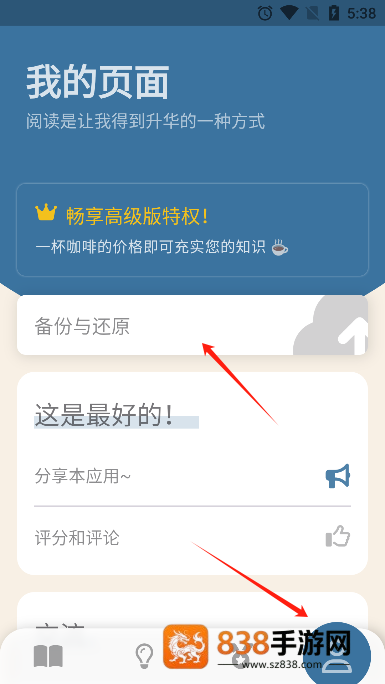
Task: Open 备份与还原 backup and restore
Action: pos(192,325)
